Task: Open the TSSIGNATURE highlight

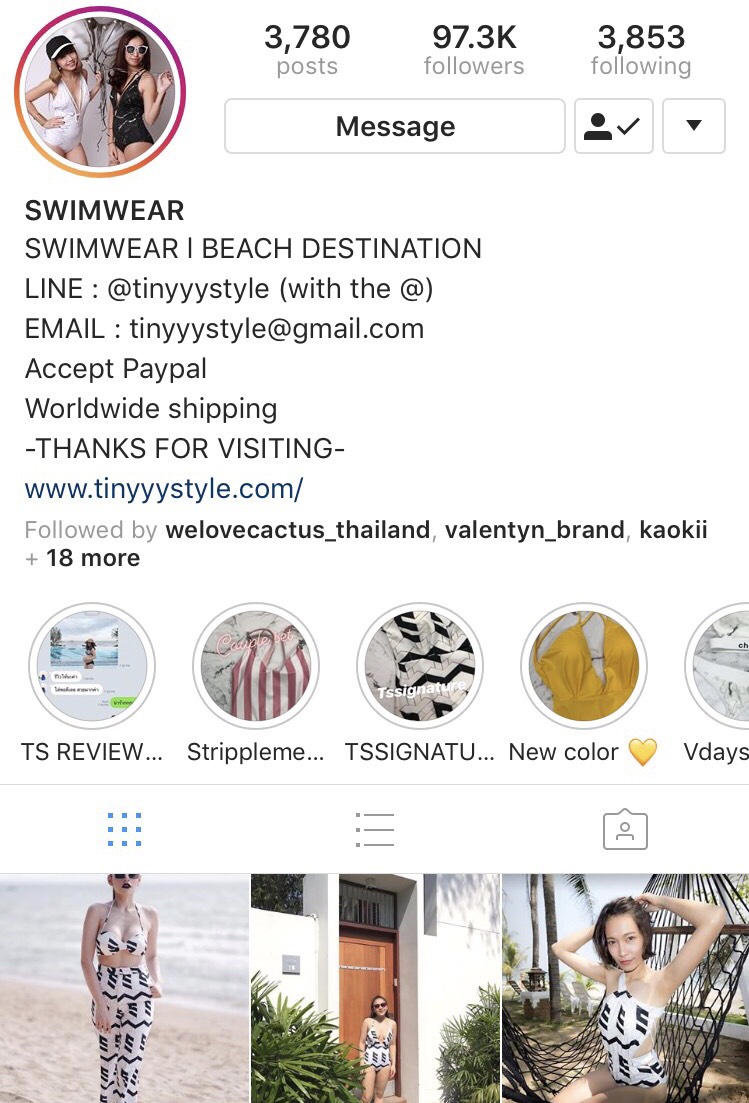Action: [x=420, y=666]
